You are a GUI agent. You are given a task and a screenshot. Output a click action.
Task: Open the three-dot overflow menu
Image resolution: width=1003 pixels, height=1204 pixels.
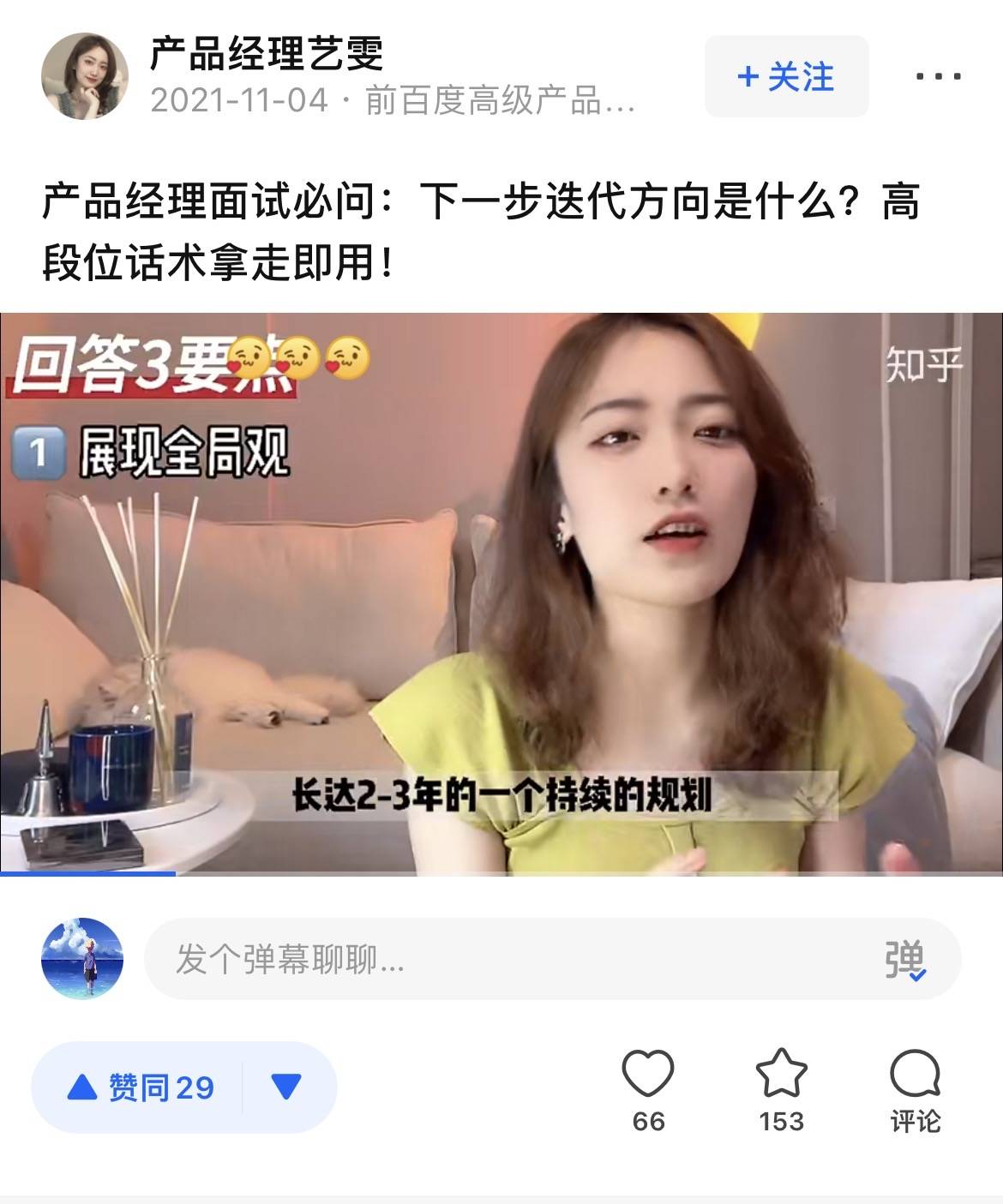pyautogui.click(x=938, y=77)
